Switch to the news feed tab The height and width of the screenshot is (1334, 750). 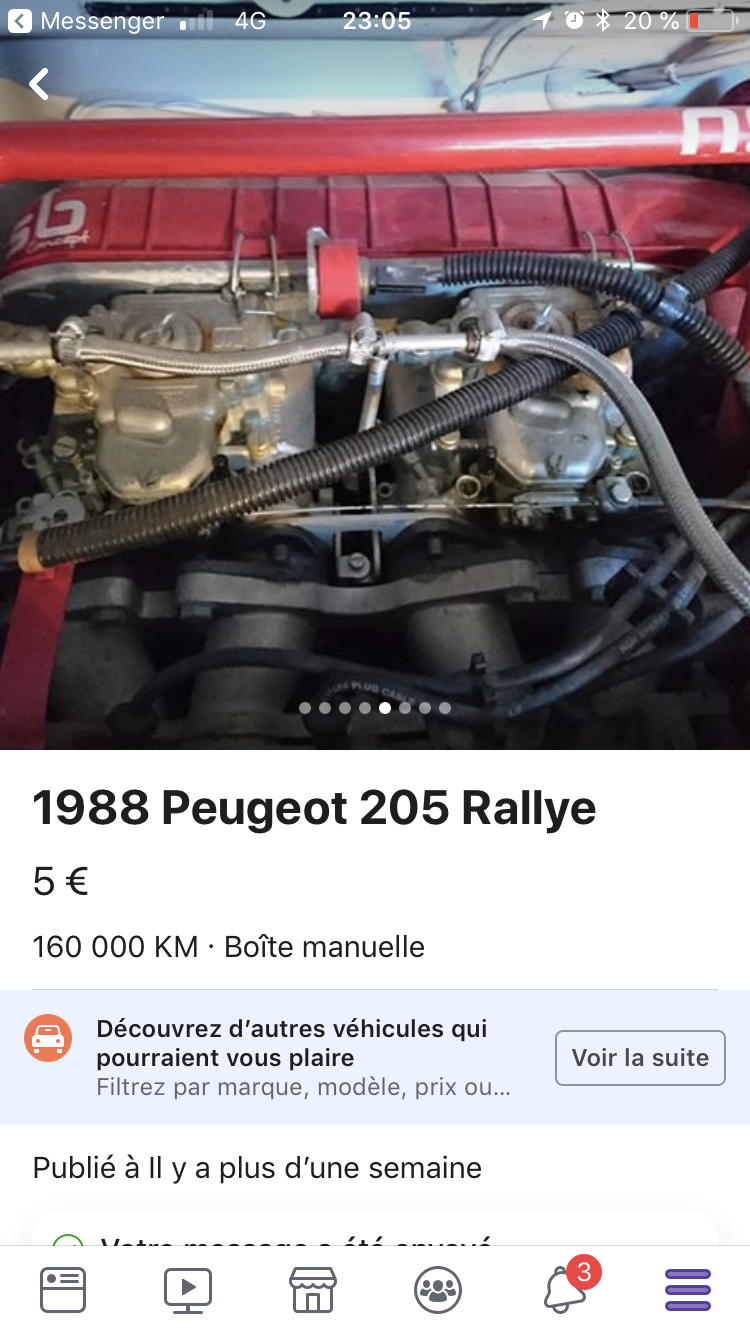tap(63, 1289)
